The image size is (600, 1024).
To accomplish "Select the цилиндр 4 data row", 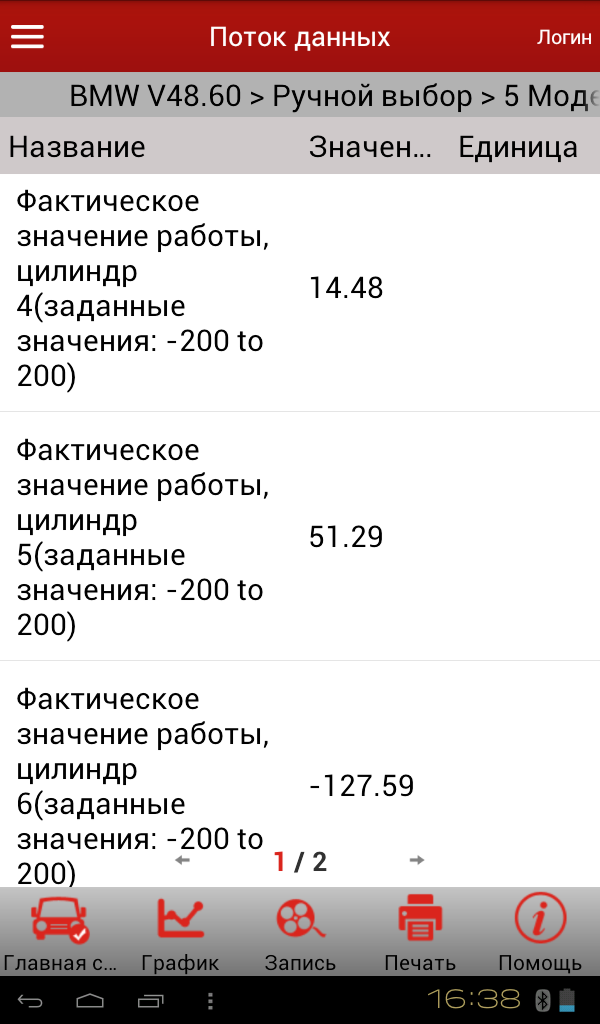I will [x=300, y=288].
